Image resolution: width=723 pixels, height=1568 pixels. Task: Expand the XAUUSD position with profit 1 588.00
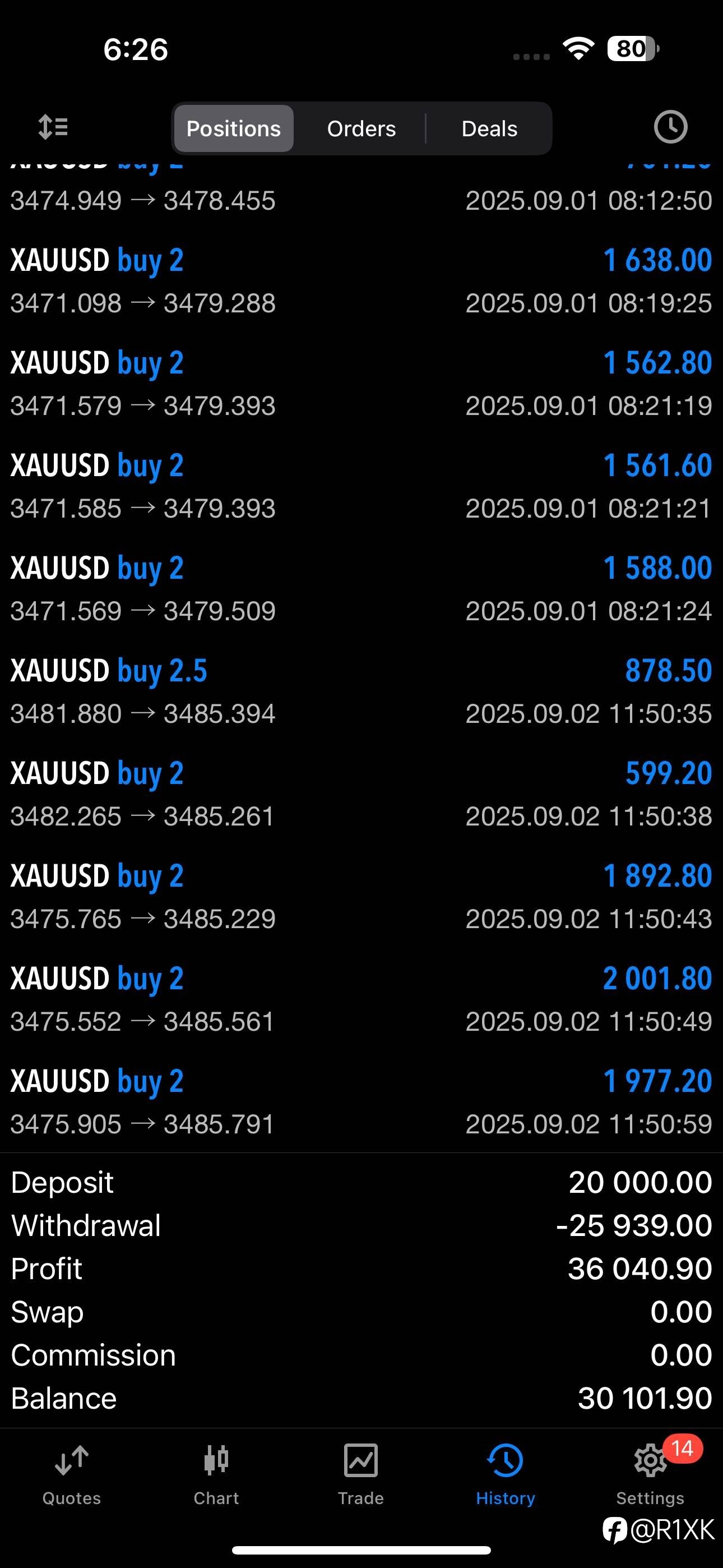coord(361,589)
